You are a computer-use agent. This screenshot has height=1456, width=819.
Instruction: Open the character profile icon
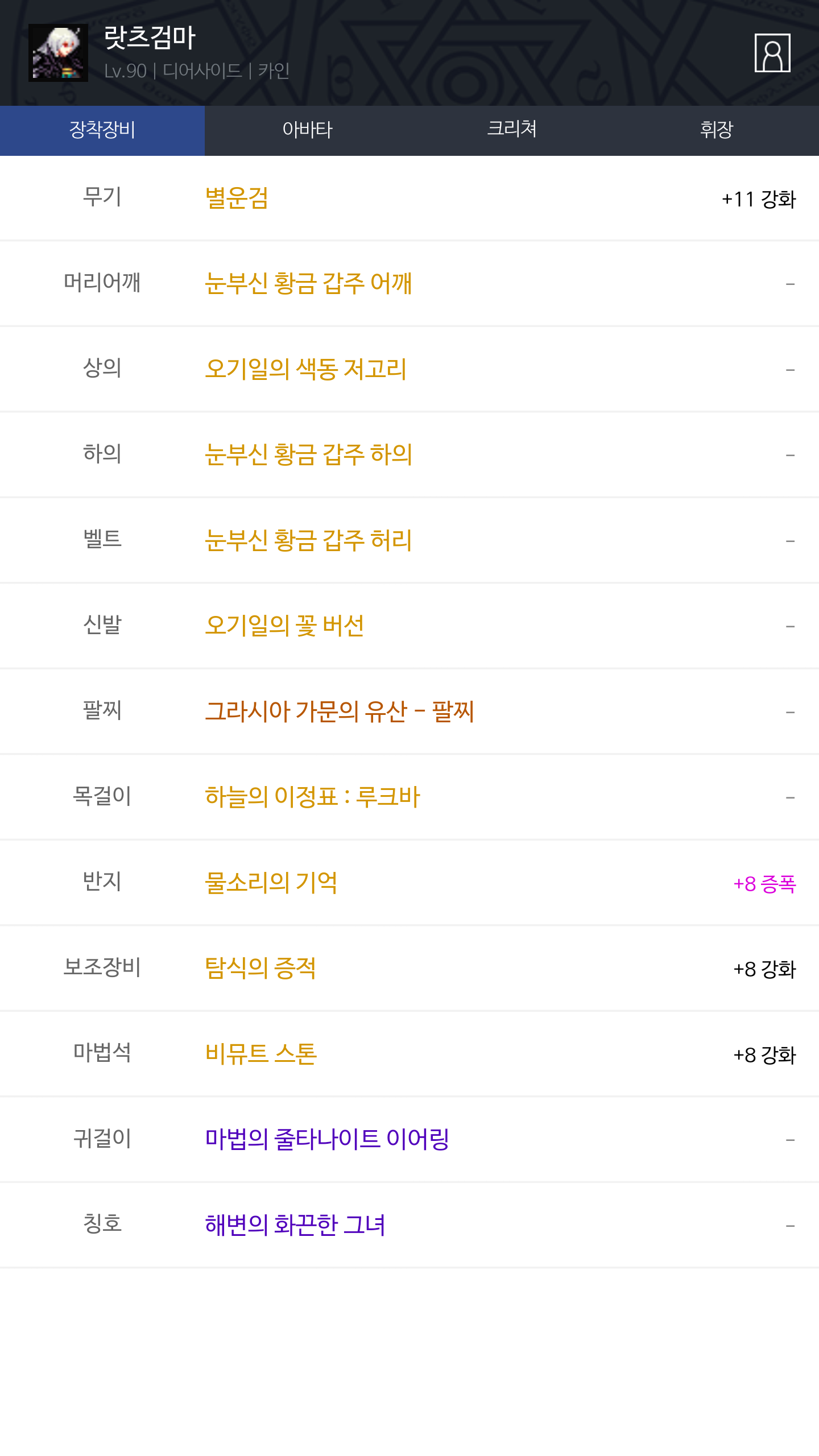tap(772, 53)
